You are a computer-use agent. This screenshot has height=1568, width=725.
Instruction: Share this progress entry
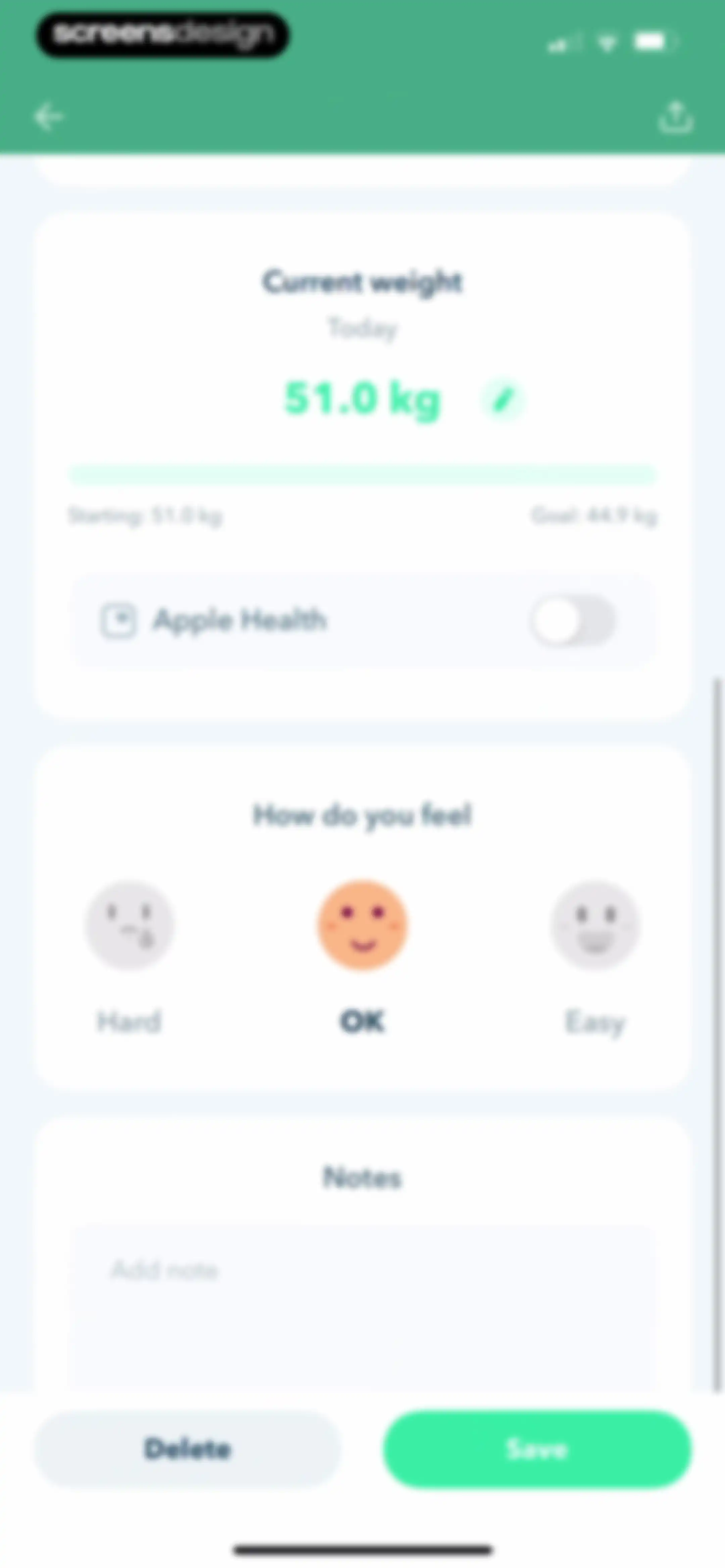point(676,116)
